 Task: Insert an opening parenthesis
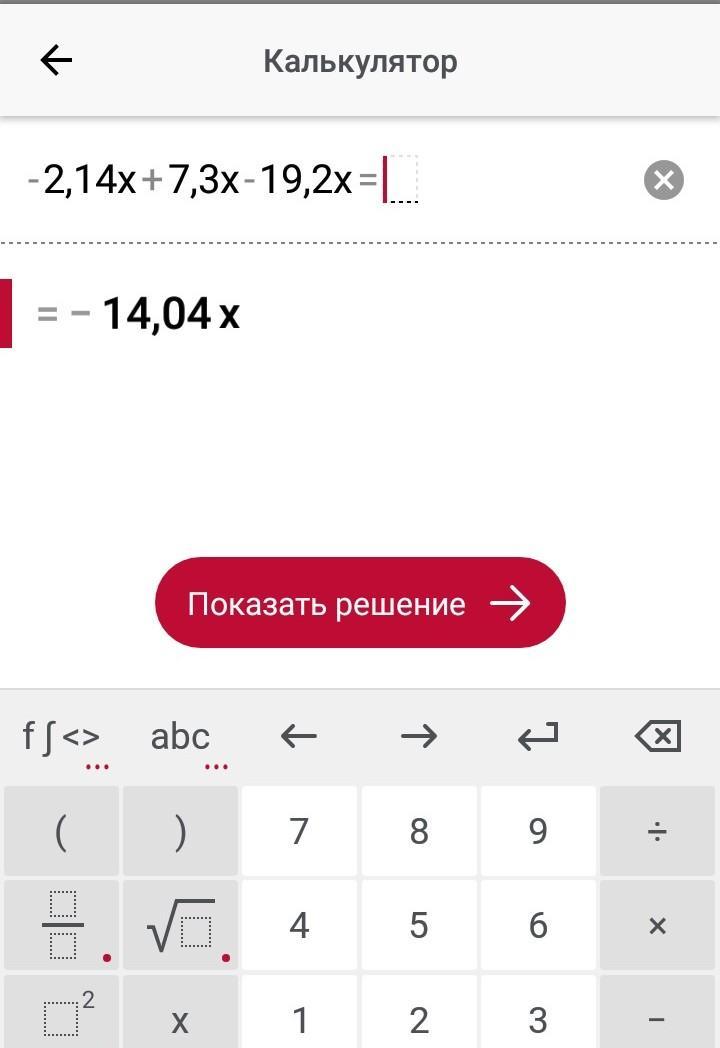[61, 831]
